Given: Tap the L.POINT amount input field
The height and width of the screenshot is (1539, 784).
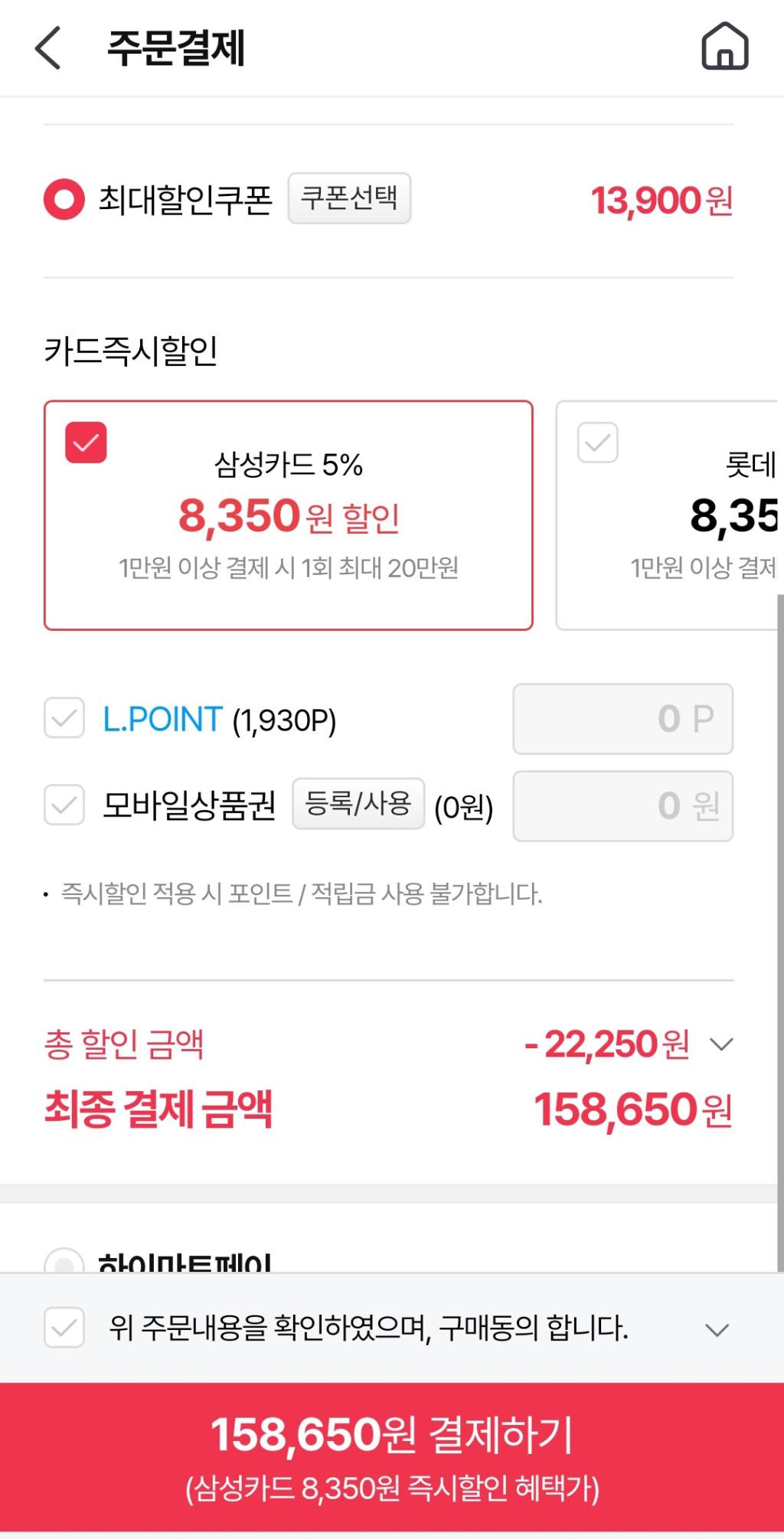Looking at the screenshot, I should [x=622, y=718].
